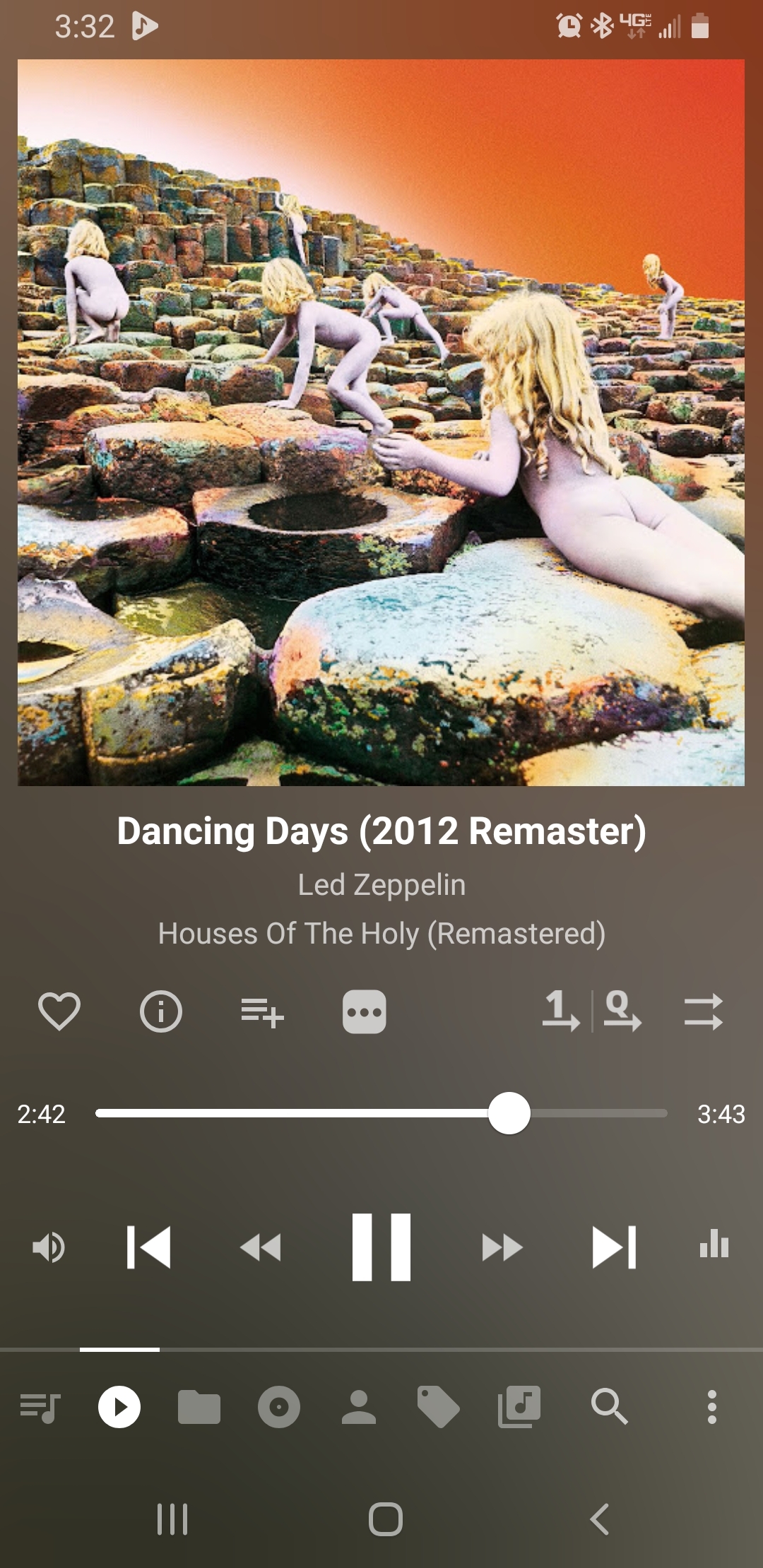Switch to the folders tab
The image size is (763, 1568).
click(199, 1407)
